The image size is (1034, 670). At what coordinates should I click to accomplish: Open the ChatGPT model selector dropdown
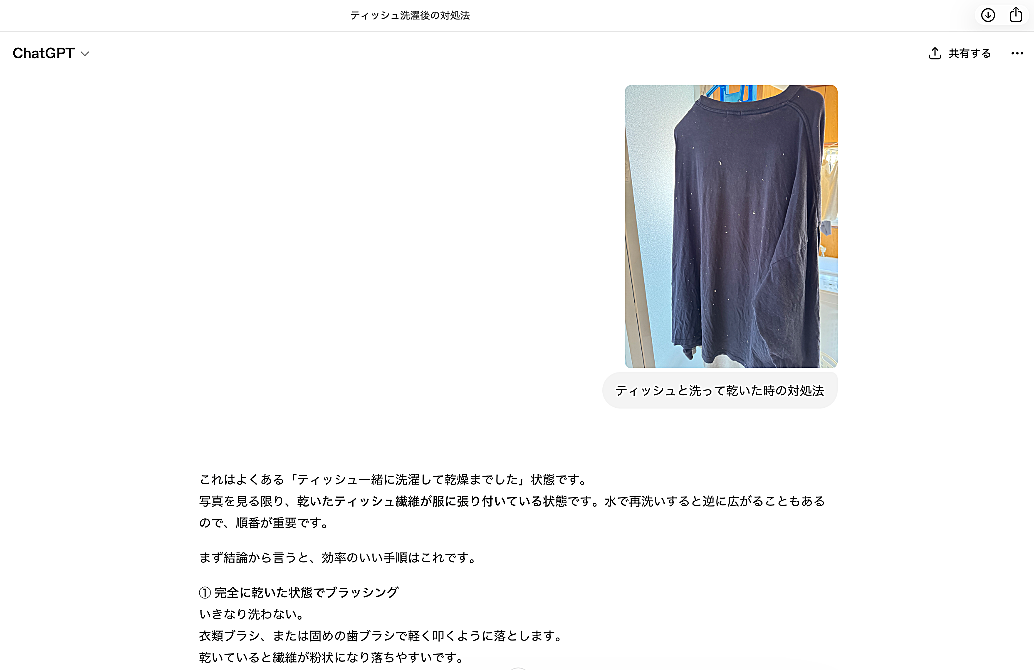pos(51,54)
